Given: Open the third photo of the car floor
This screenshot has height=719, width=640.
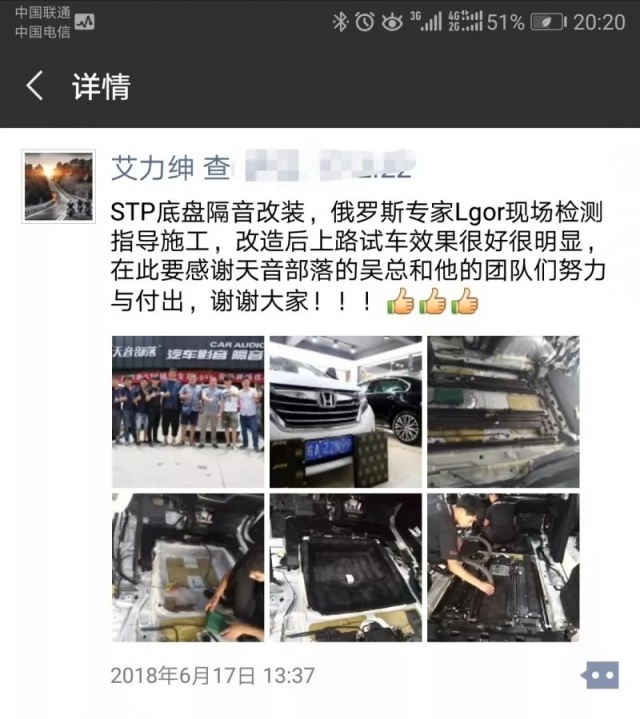Looking at the screenshot, I should click(503, 410).
